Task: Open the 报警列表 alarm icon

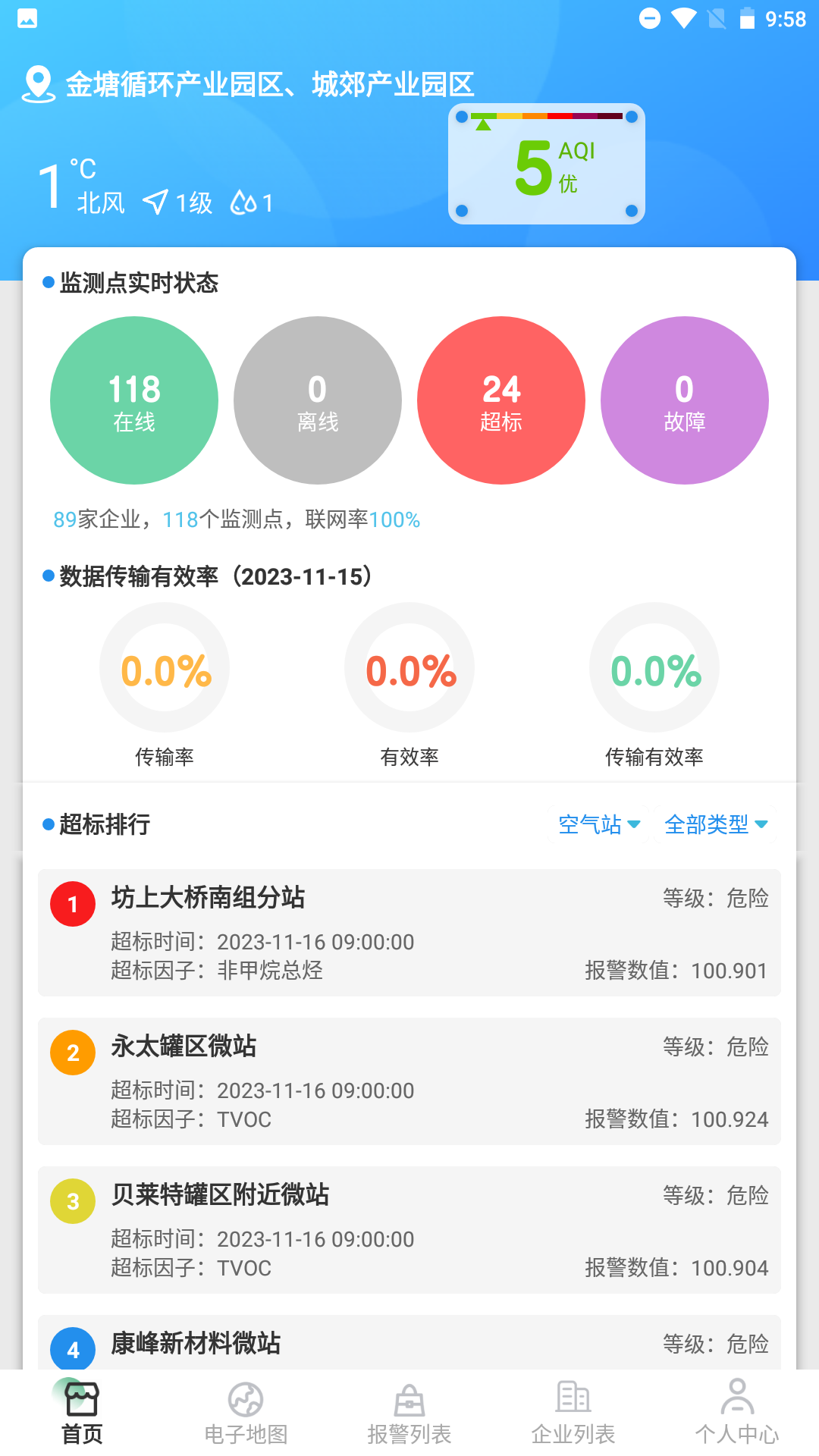Action: [x=409, y=1399]
